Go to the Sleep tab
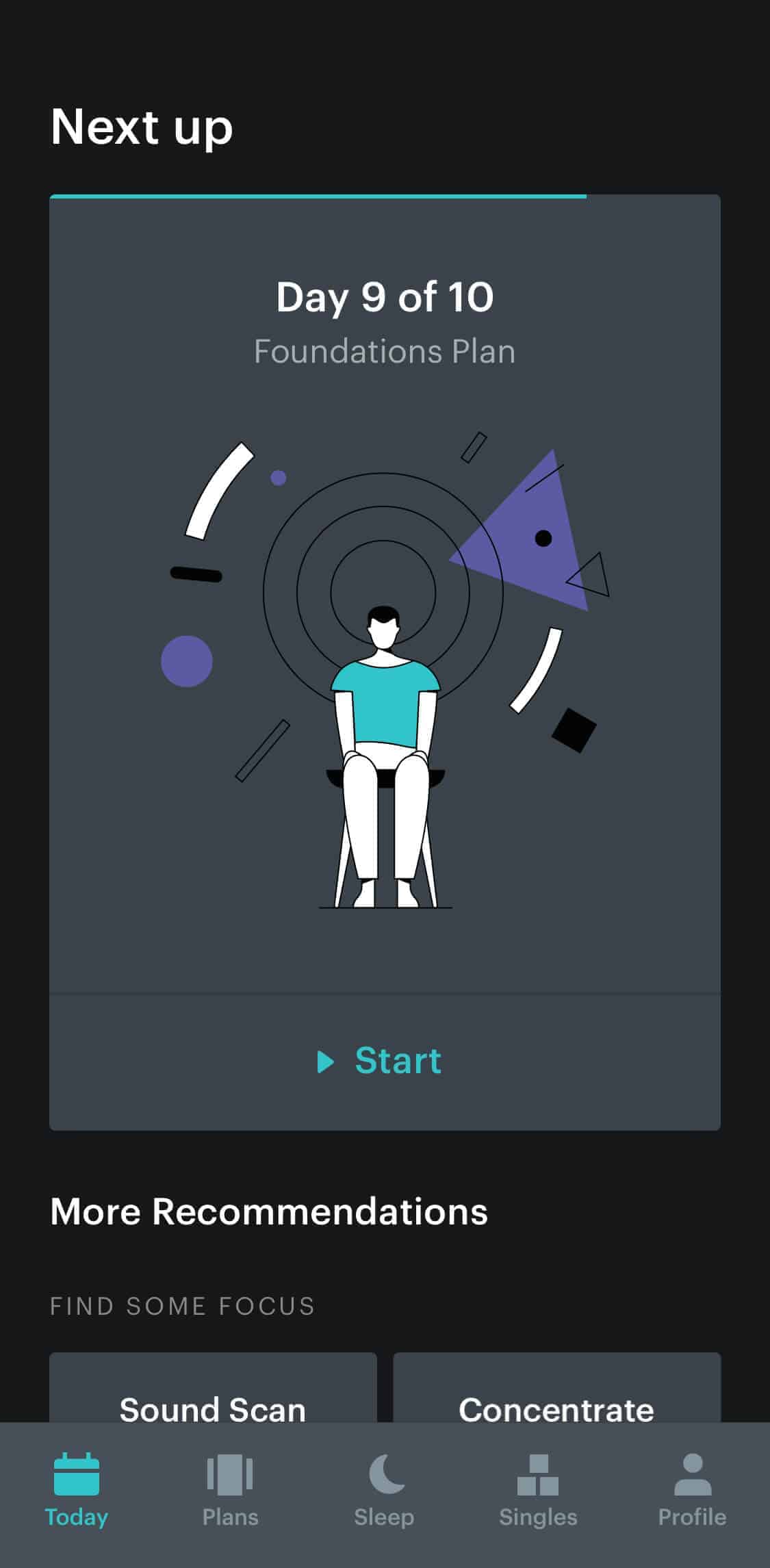 (x=384, y=1492)
